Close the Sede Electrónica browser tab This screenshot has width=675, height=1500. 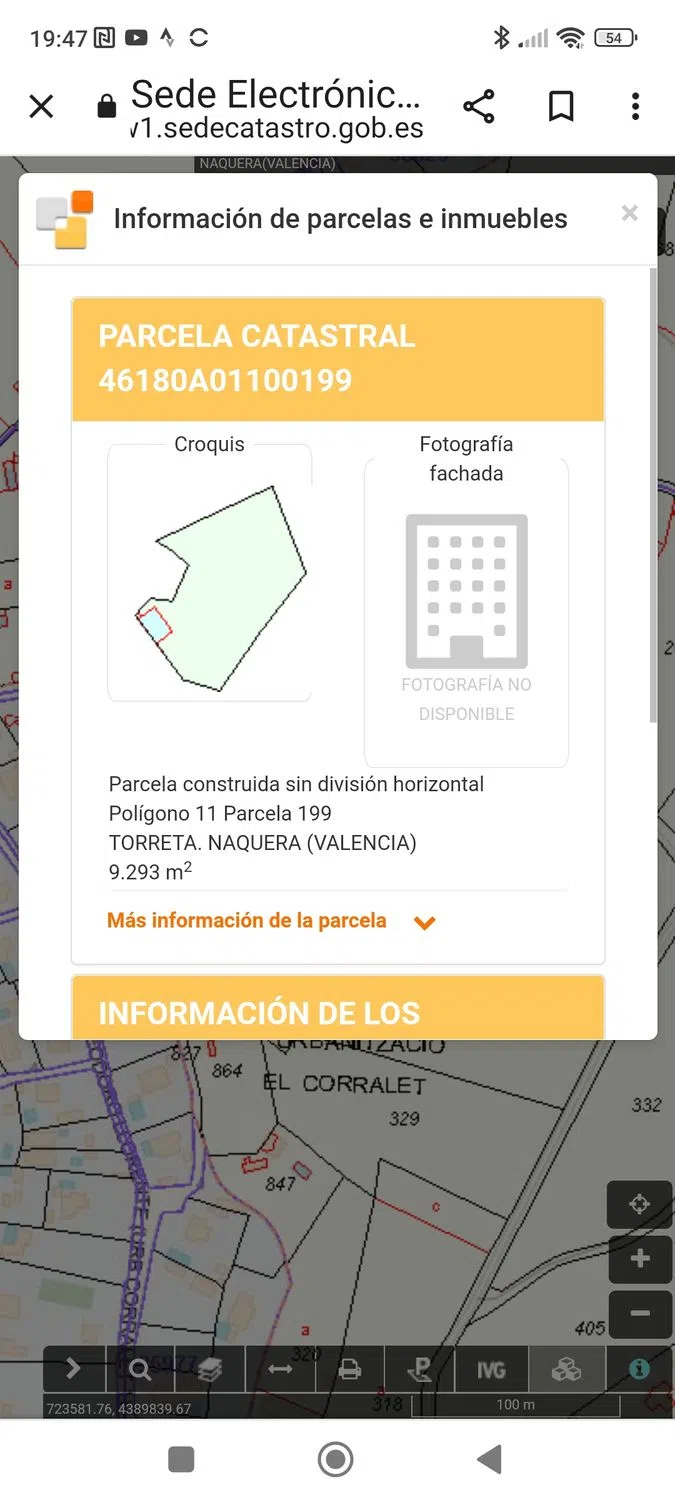[41, 106]
